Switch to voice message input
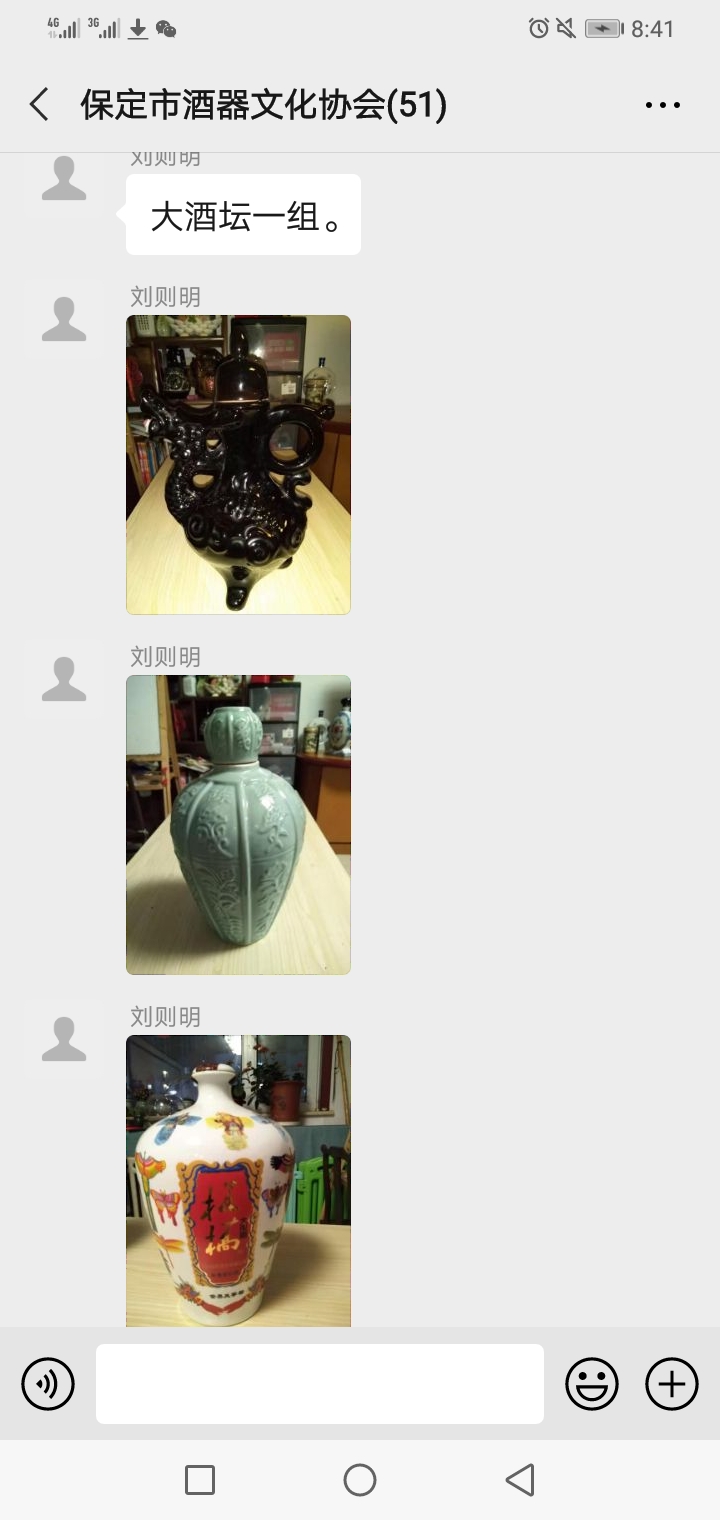The image size is (720, 1520). click(x=48, y=1384)
